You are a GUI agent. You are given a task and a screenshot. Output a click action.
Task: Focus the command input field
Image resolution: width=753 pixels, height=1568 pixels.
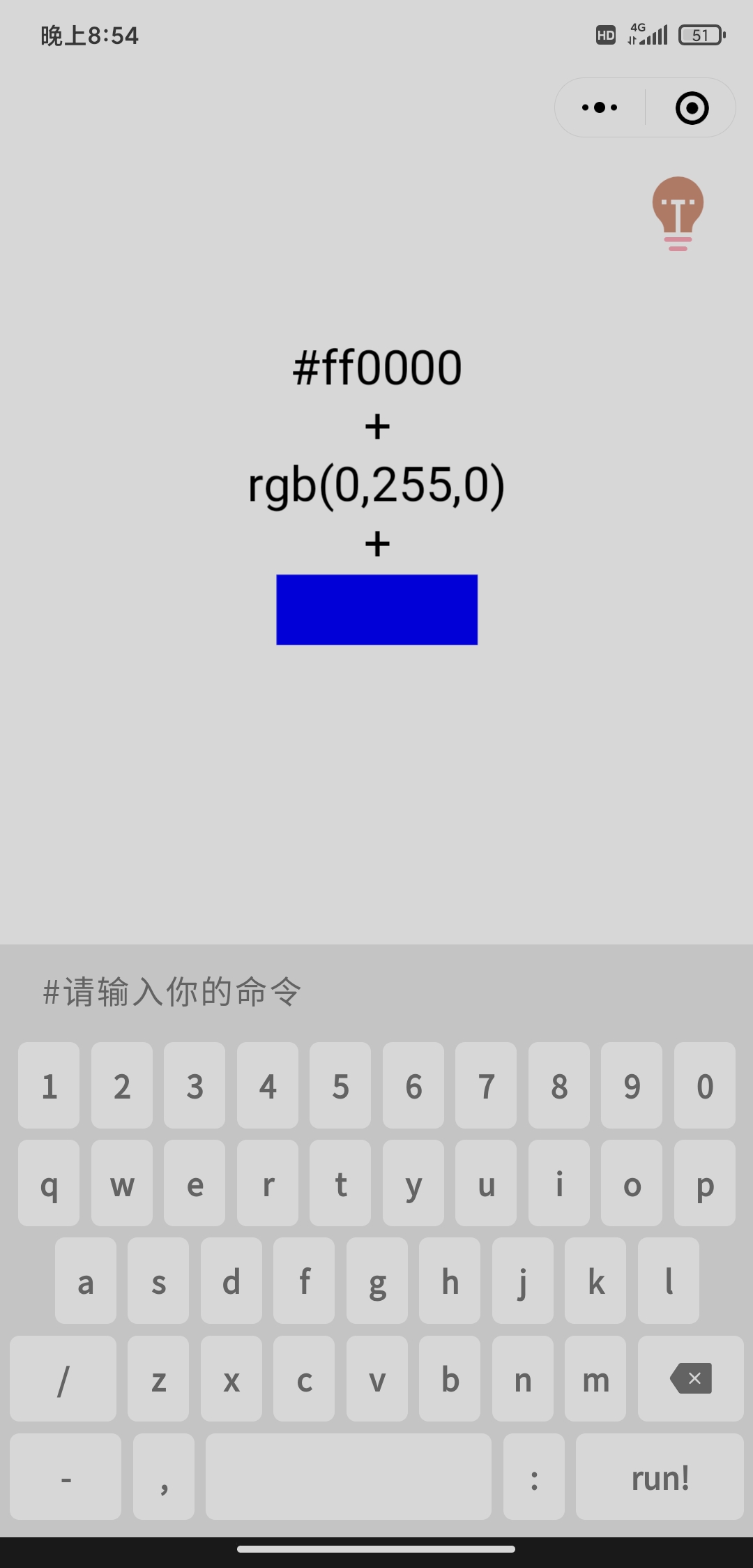376,991
